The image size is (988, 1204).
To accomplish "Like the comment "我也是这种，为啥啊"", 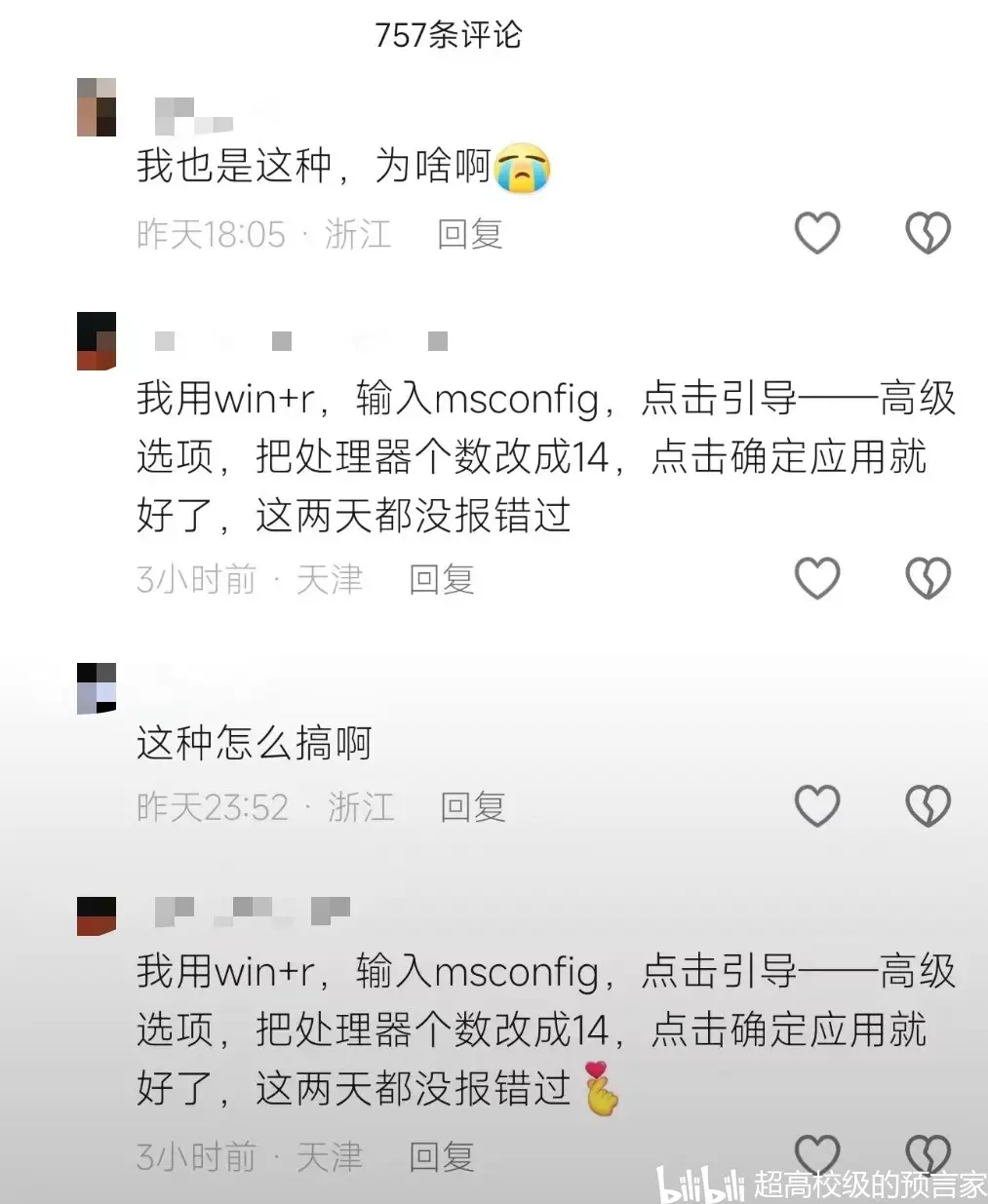I will (817, 233).
